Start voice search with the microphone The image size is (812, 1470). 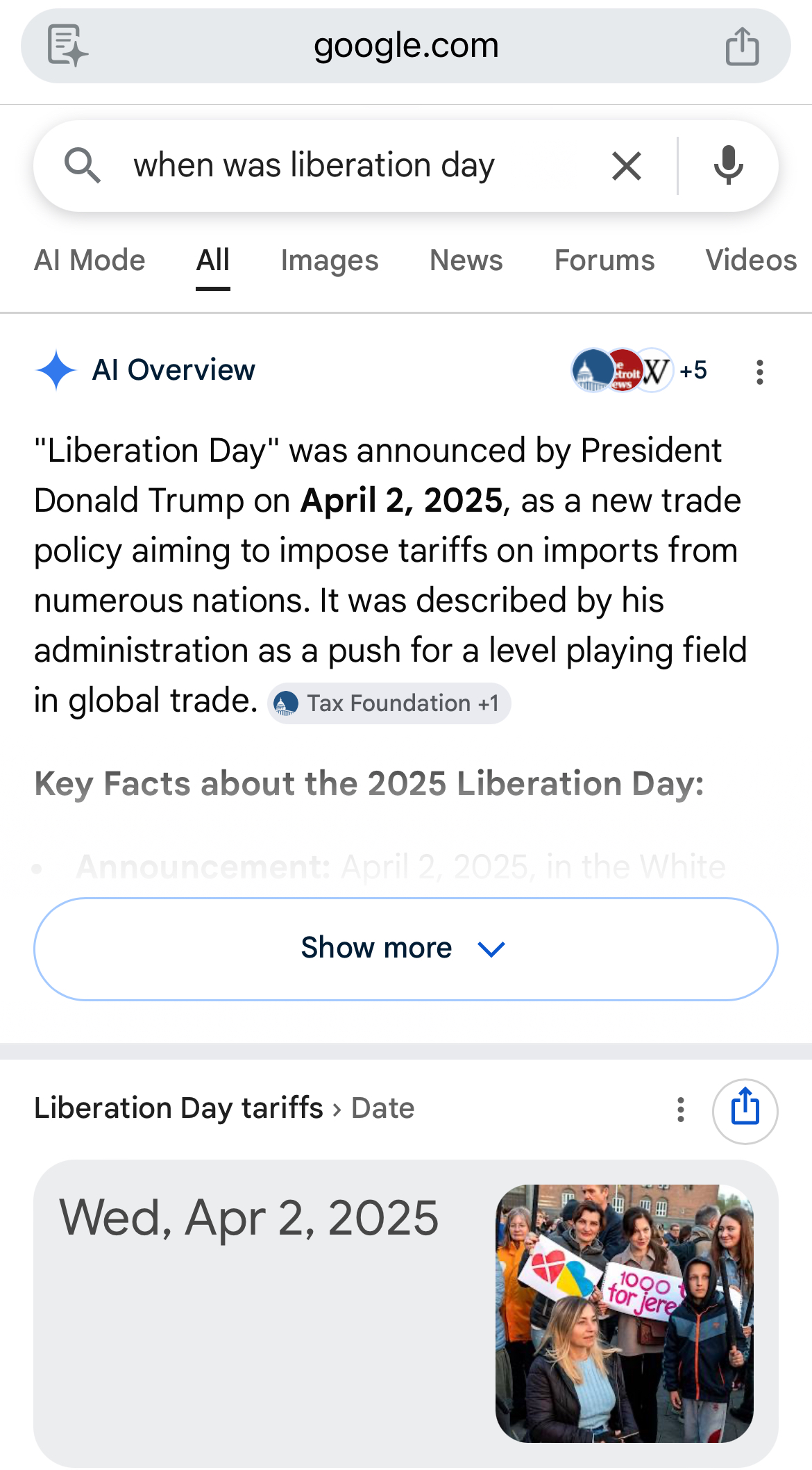coord(728,166)
